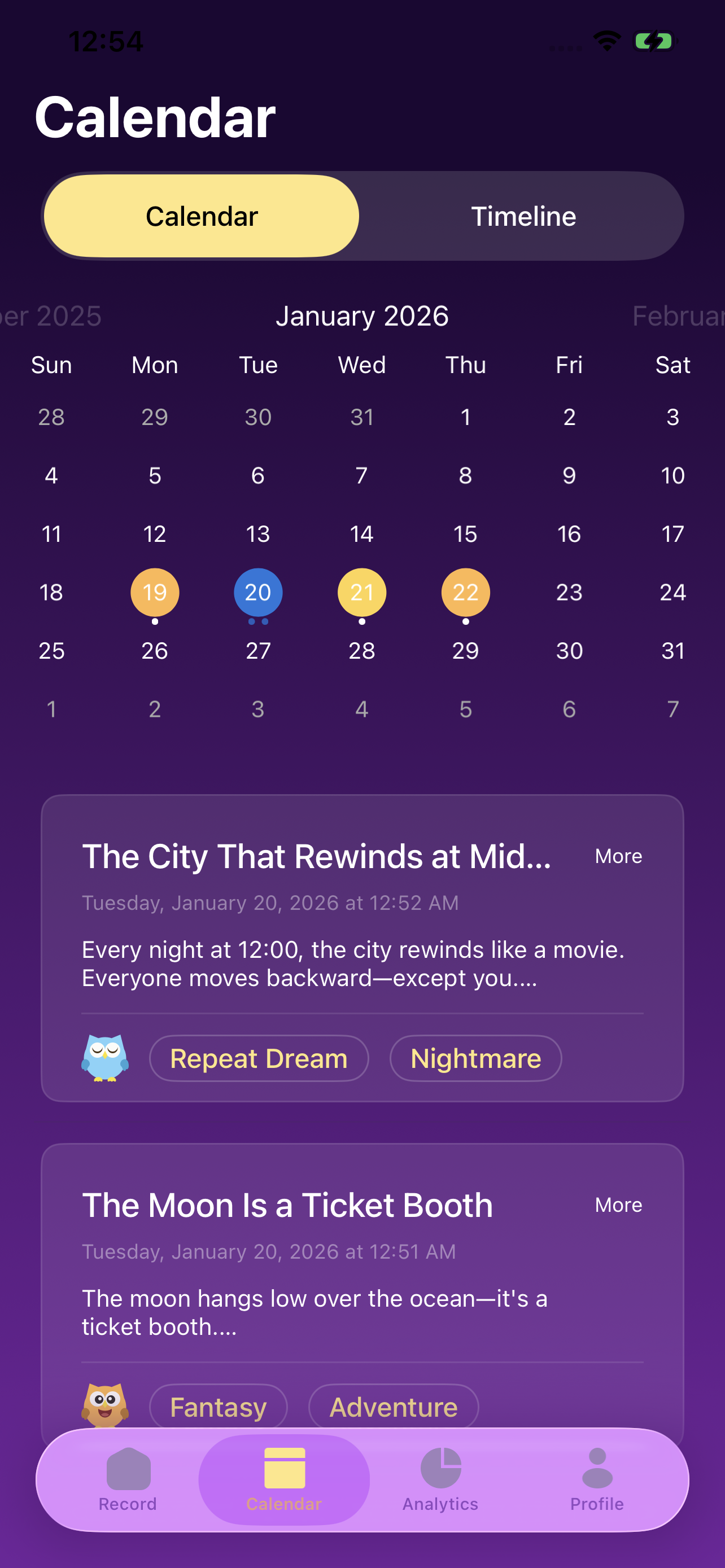Click the battery charging indicator
Viewport: 725px width, 1568px height.
coord(654,40)
